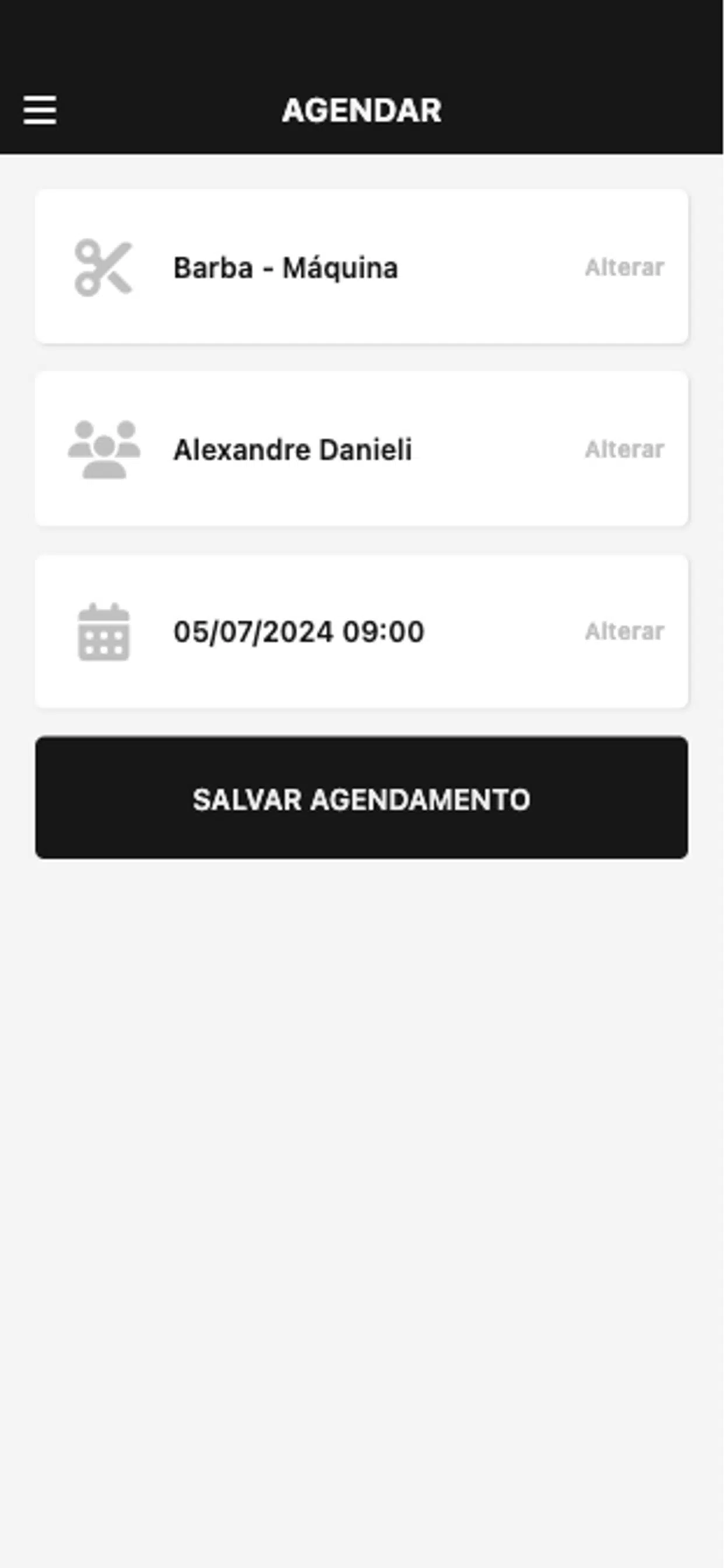Tap Alterar beside 05/07/2024 09:00
The width and height of the screenshot is (724, 1568).
624,631
